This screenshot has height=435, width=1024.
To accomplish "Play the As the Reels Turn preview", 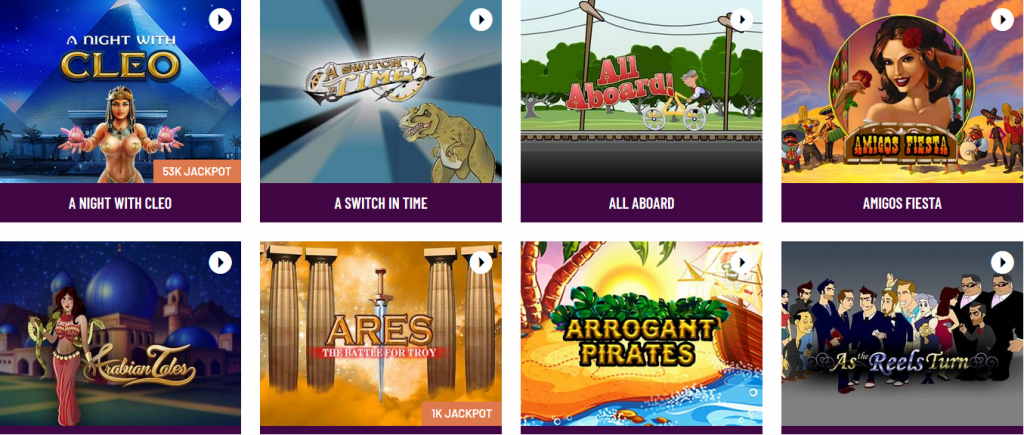I will 1002,262.
